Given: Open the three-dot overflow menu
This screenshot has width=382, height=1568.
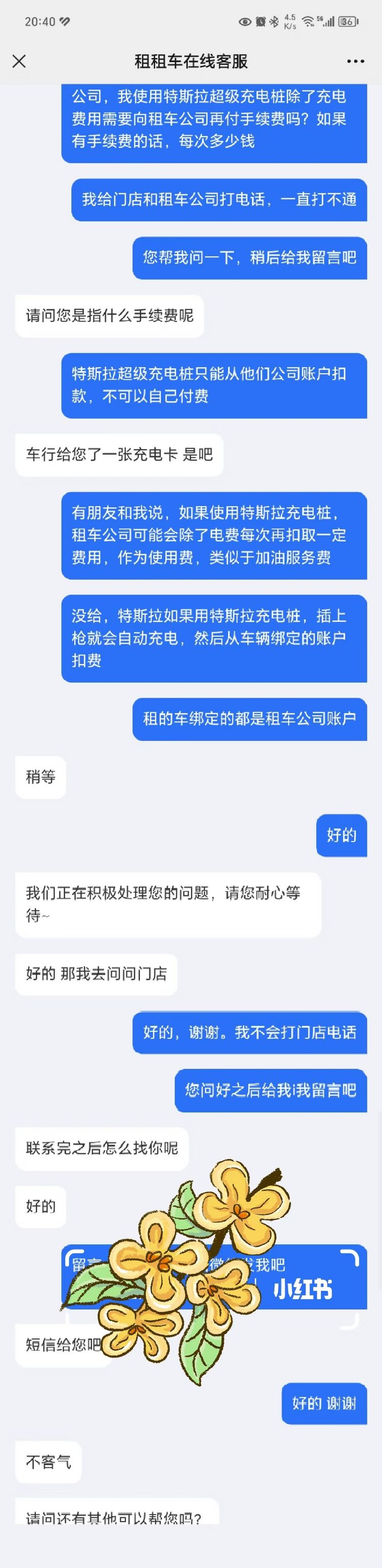Looking at the screenshot, I should click(x=355, y=62).
